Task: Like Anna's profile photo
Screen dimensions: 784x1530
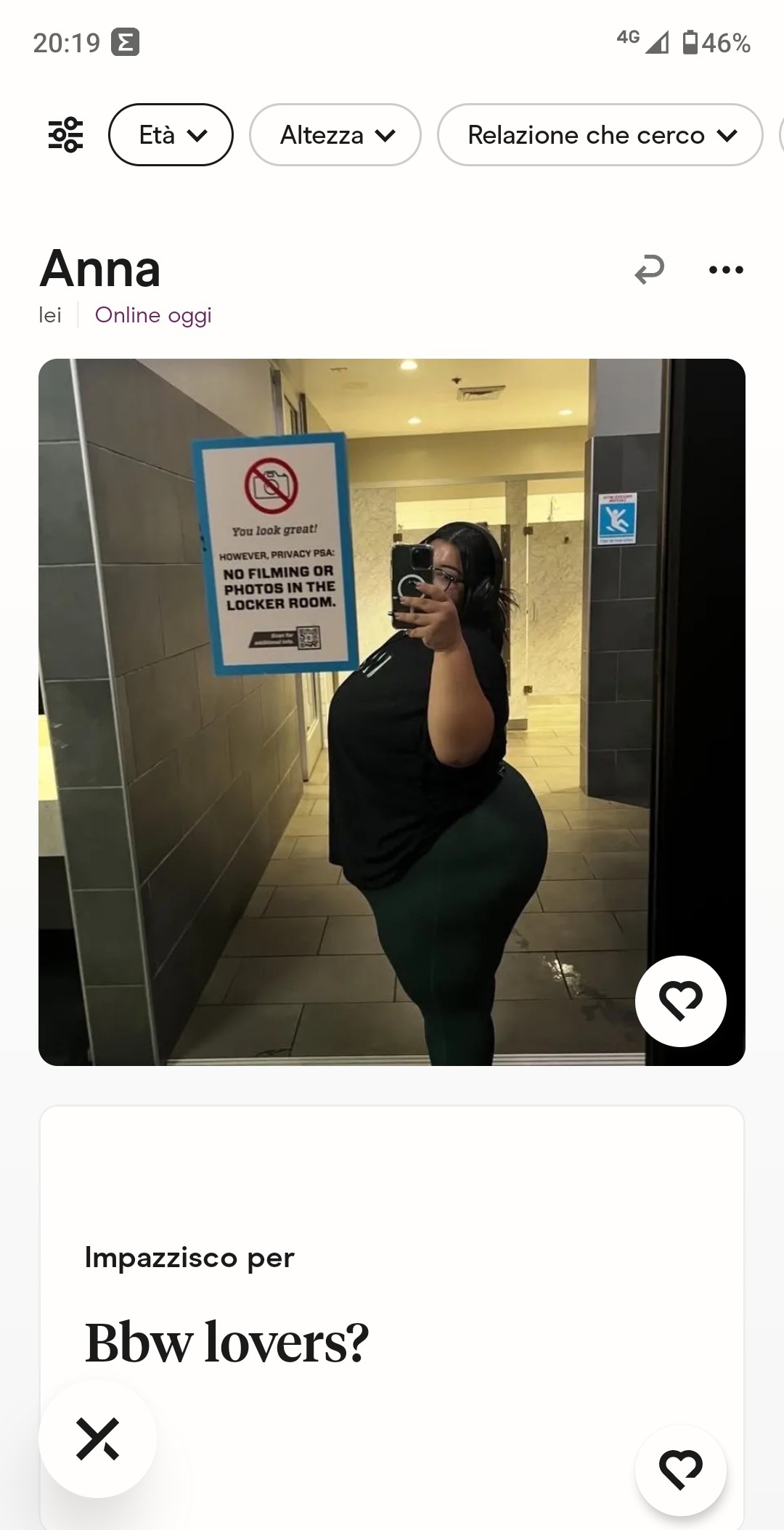Action: (x=680, y=1001)
